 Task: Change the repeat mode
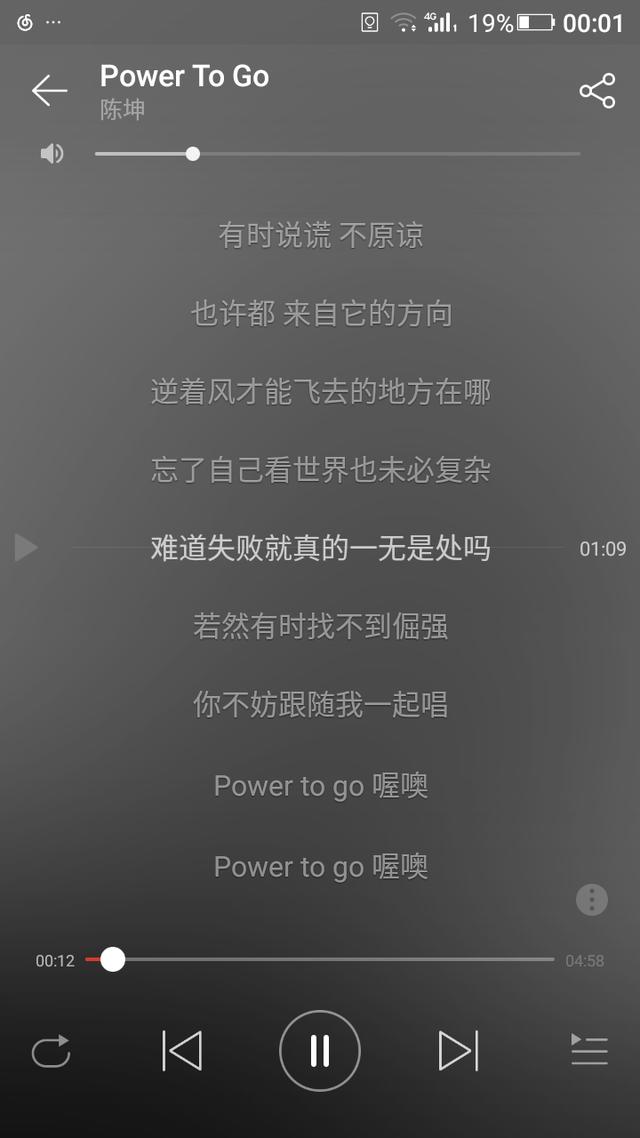click(51, 1051)
